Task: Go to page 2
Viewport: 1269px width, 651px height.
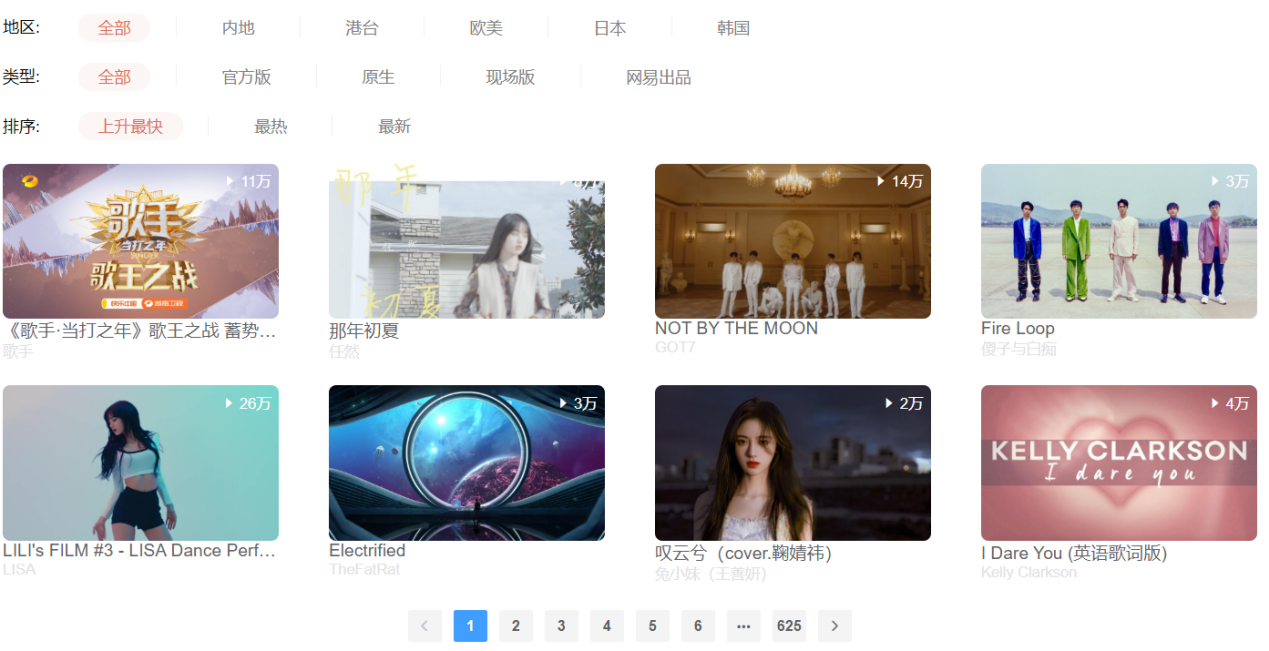Action: pyautogui.click(x=516, y=626)
